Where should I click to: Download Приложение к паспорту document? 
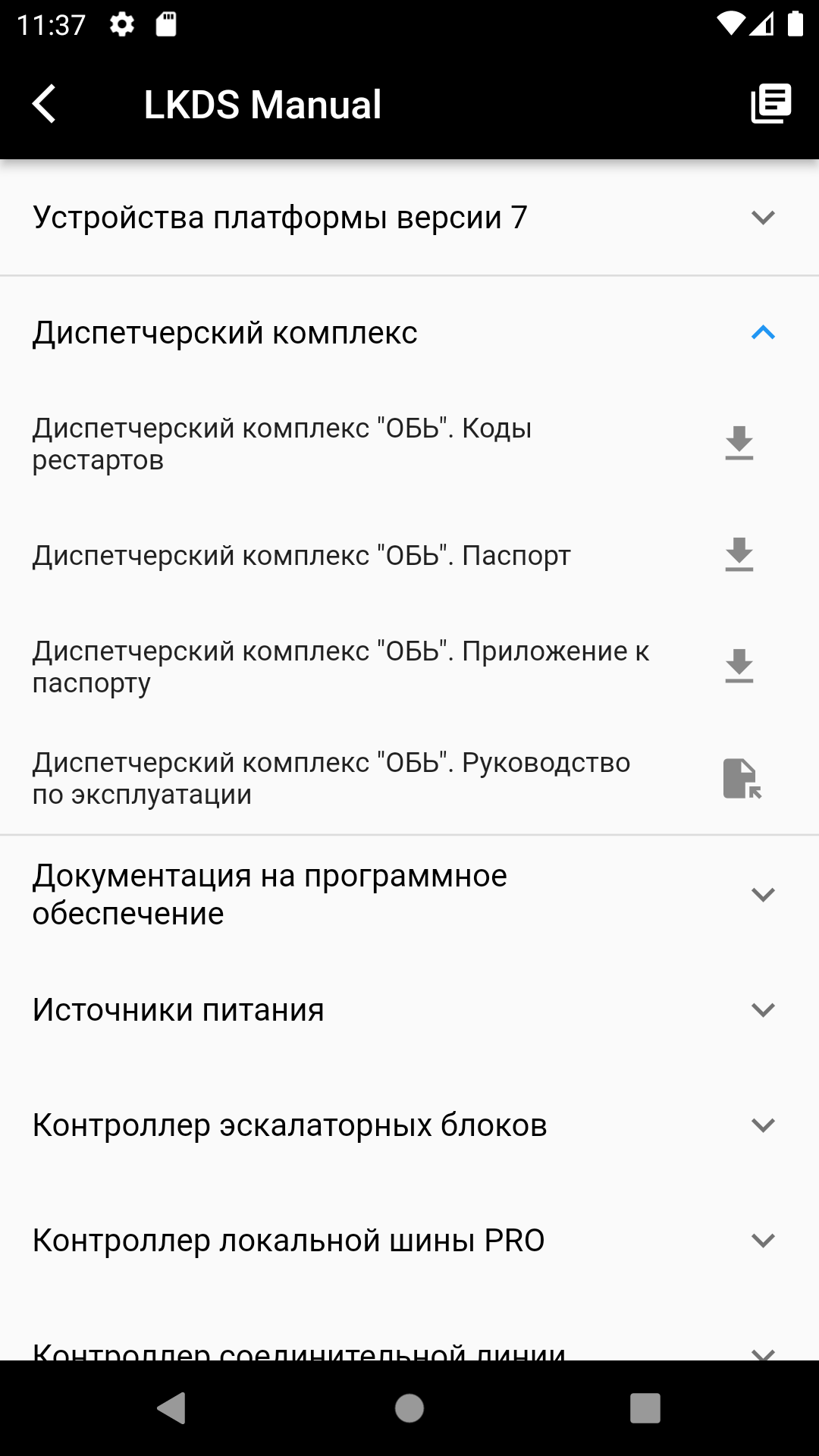[x=739, y=667]
